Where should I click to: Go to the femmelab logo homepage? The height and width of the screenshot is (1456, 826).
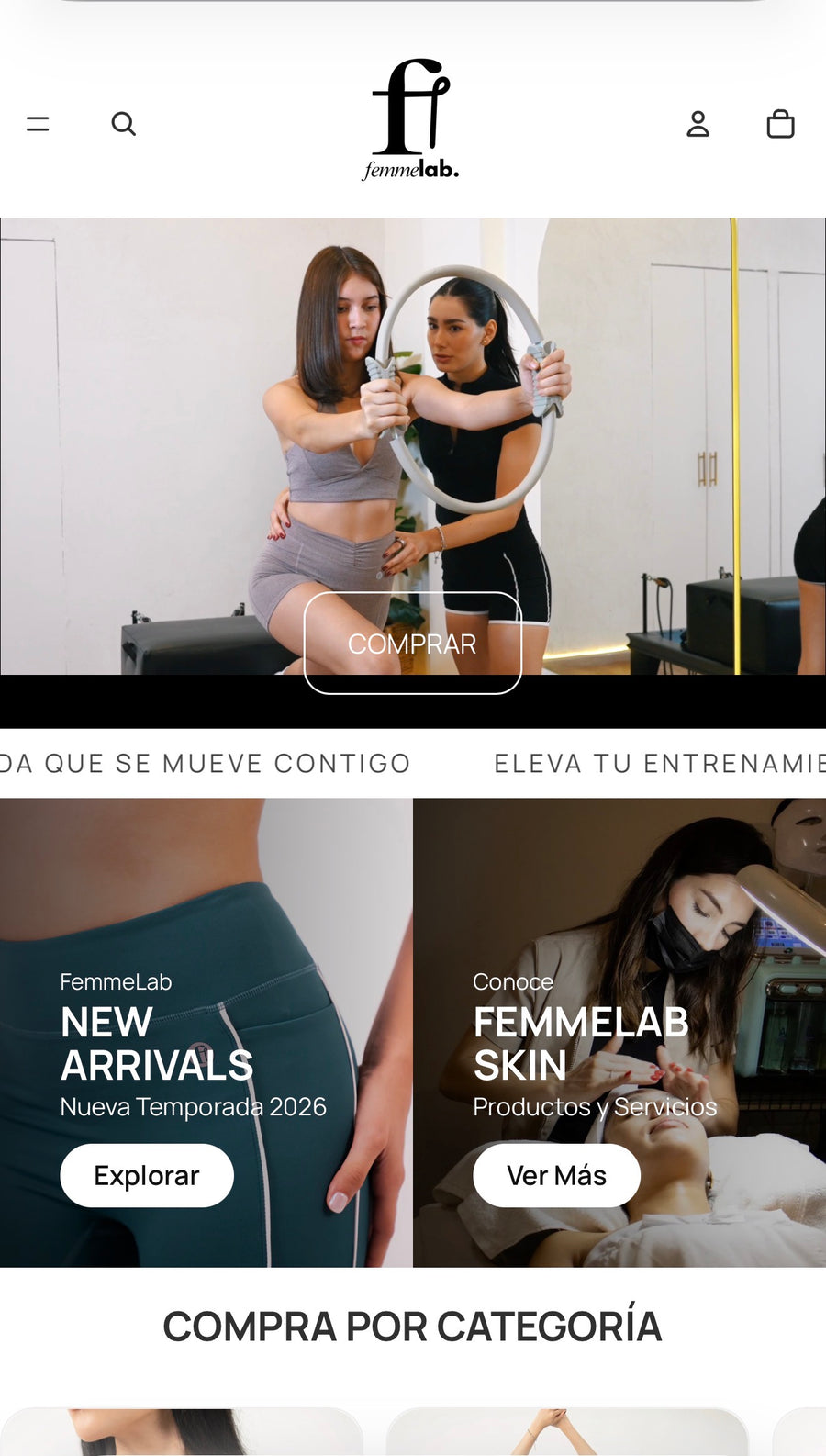pos(411,119)
